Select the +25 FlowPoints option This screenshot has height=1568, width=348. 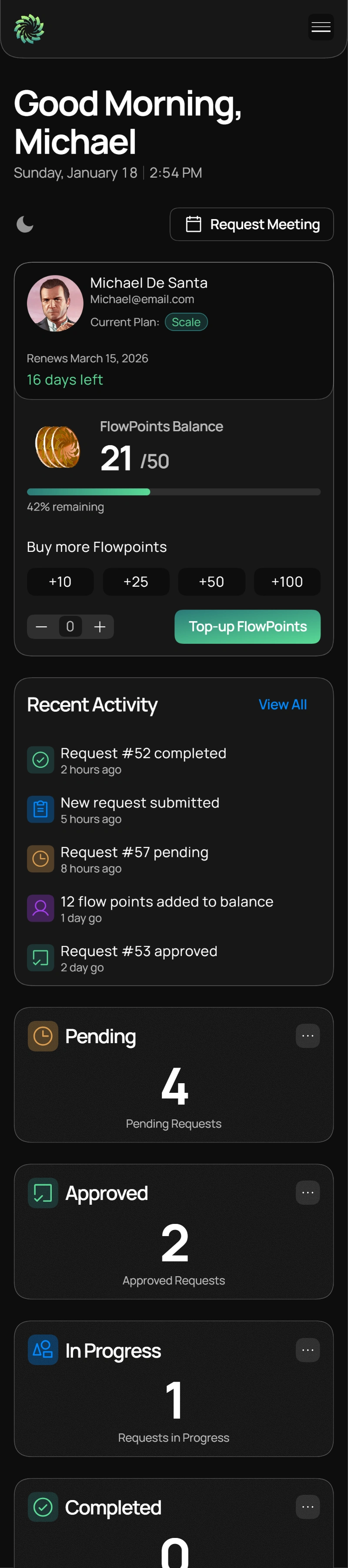136,582
